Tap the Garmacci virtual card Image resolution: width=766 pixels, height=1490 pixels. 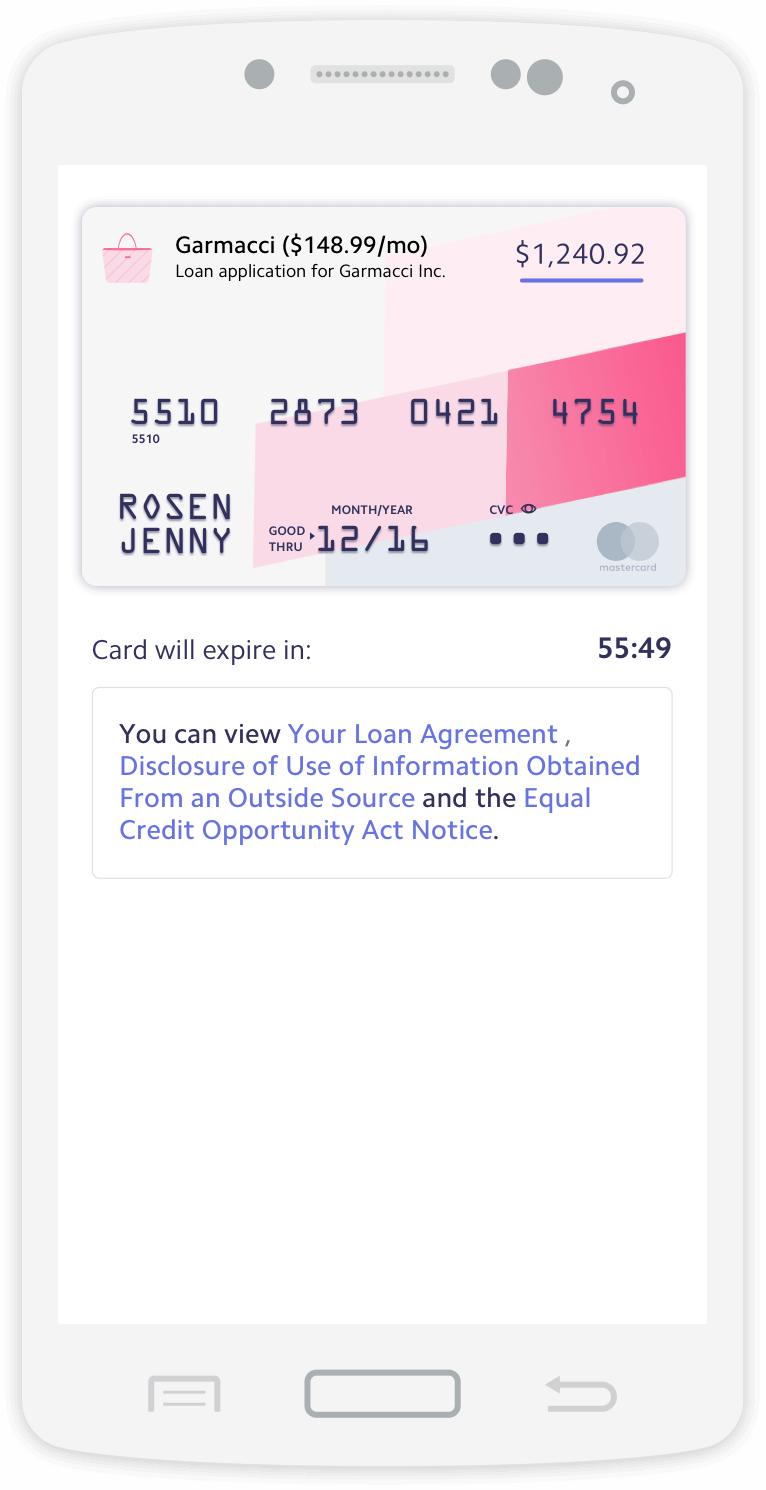[383, 396]
